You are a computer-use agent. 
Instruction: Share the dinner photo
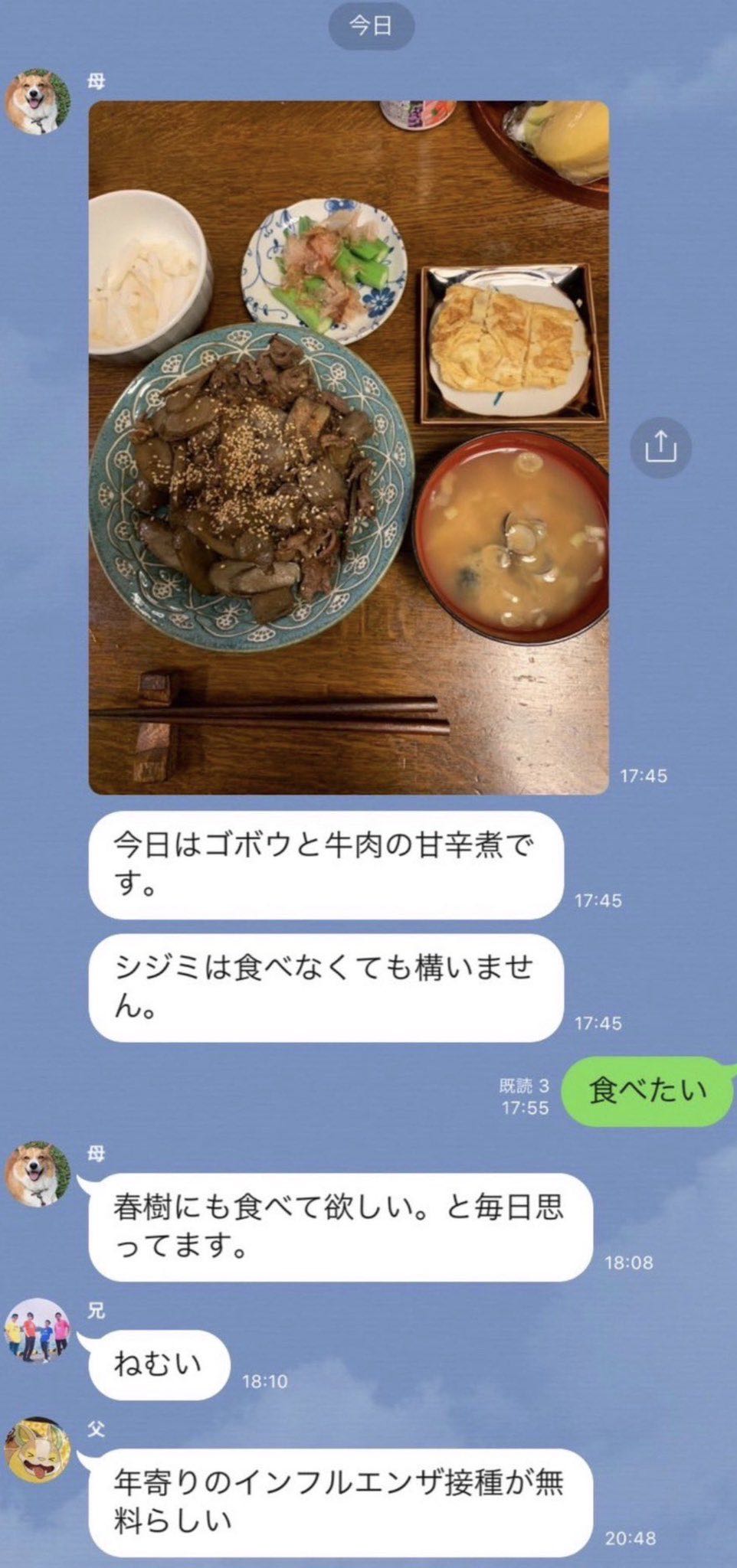tap(660, 446)
